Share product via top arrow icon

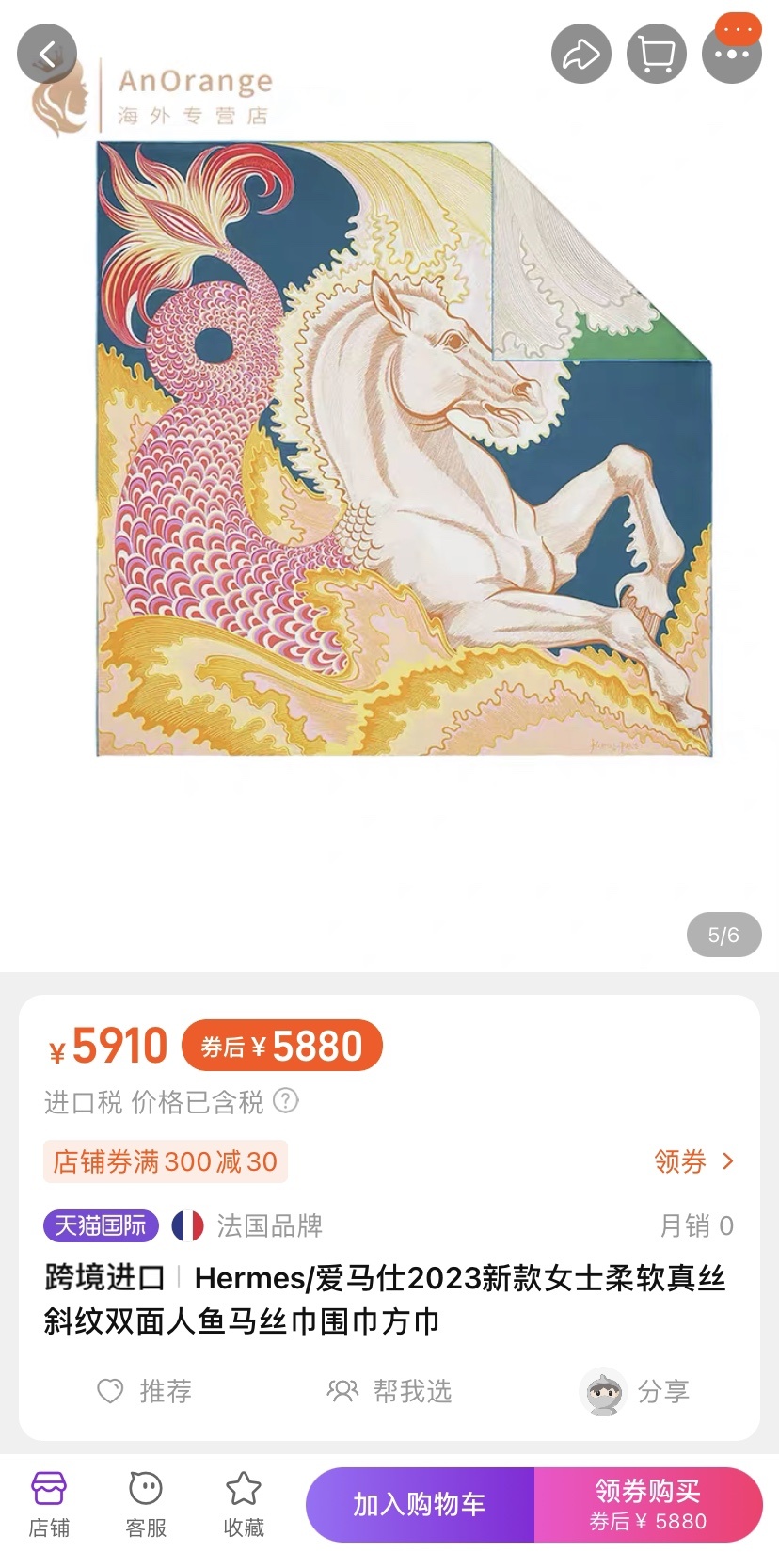click(x=580, y=54)
